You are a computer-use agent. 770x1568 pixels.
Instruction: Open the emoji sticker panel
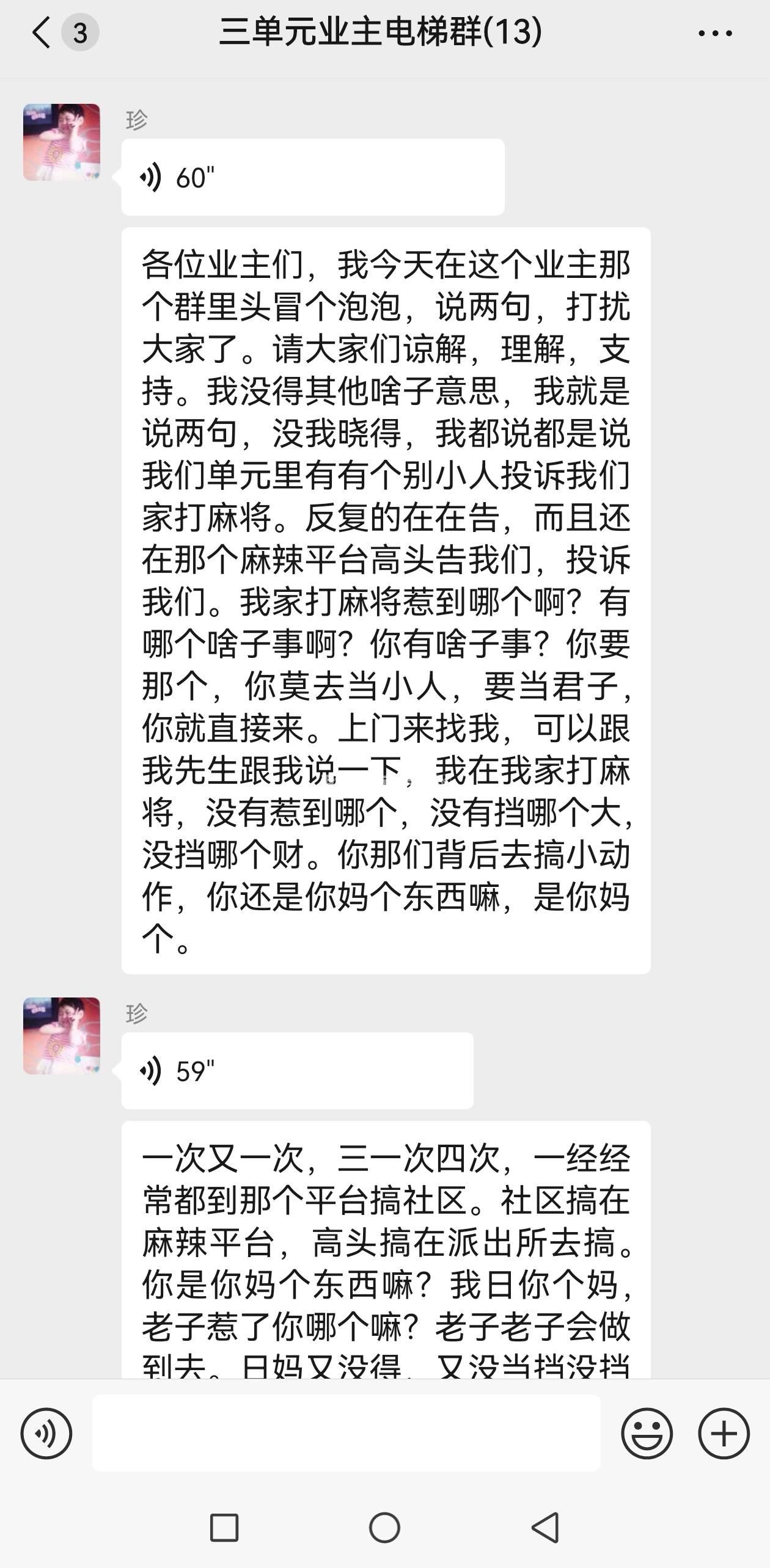coord(647,1433)
